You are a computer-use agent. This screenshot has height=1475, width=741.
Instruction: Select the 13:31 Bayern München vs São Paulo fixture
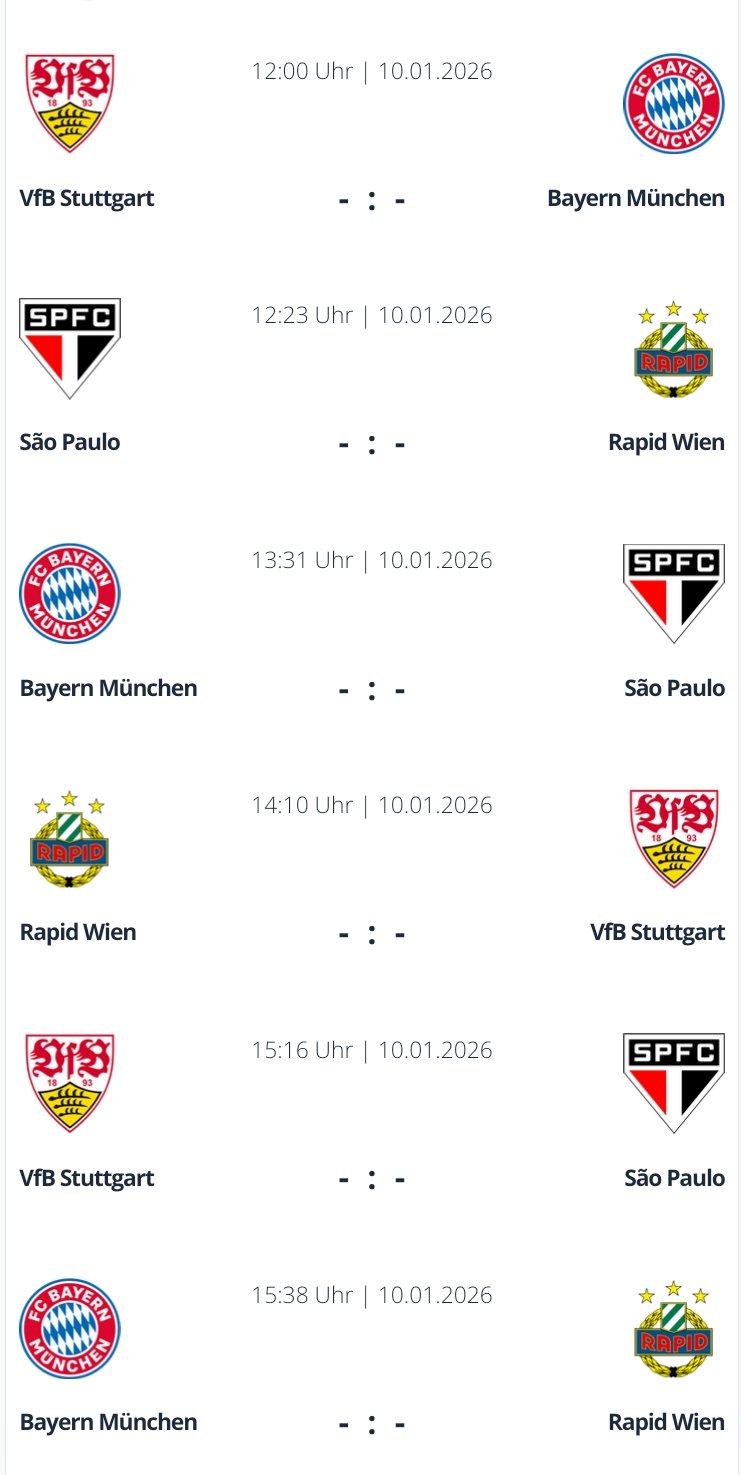(x=371, y=689)
